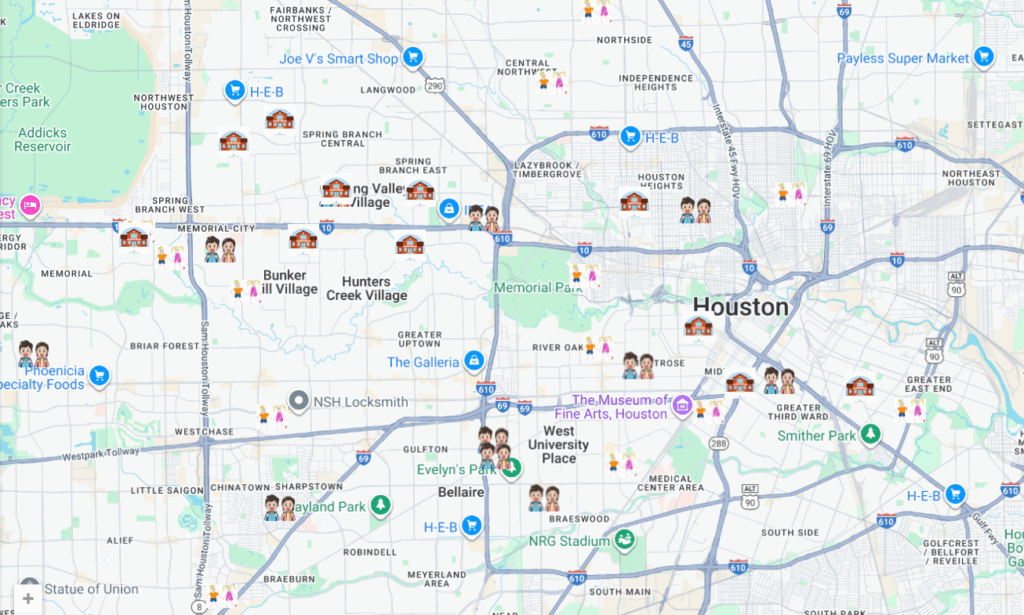
Task: Open The Museum of Fine Arts marker
Action: pyautogui.click(x=682, y=405)
